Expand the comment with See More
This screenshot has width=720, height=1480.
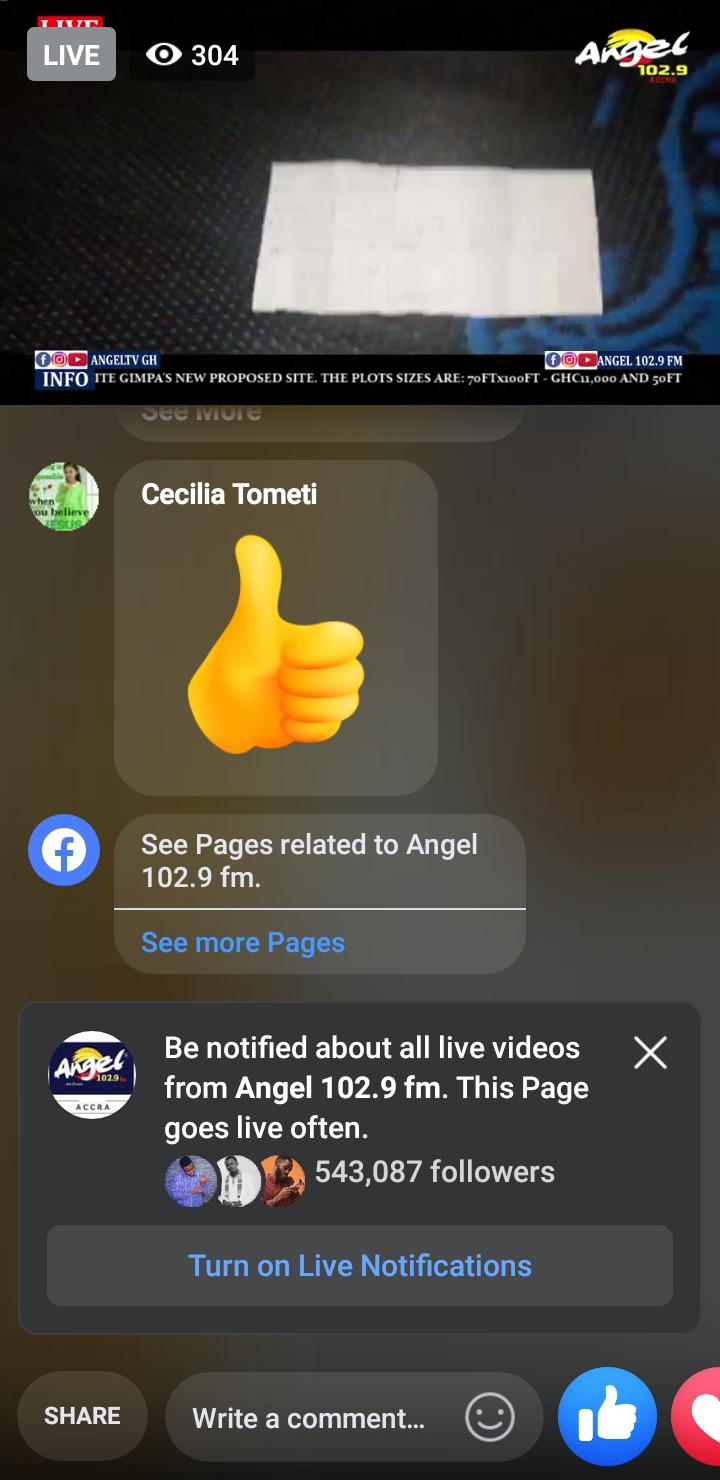202,413
